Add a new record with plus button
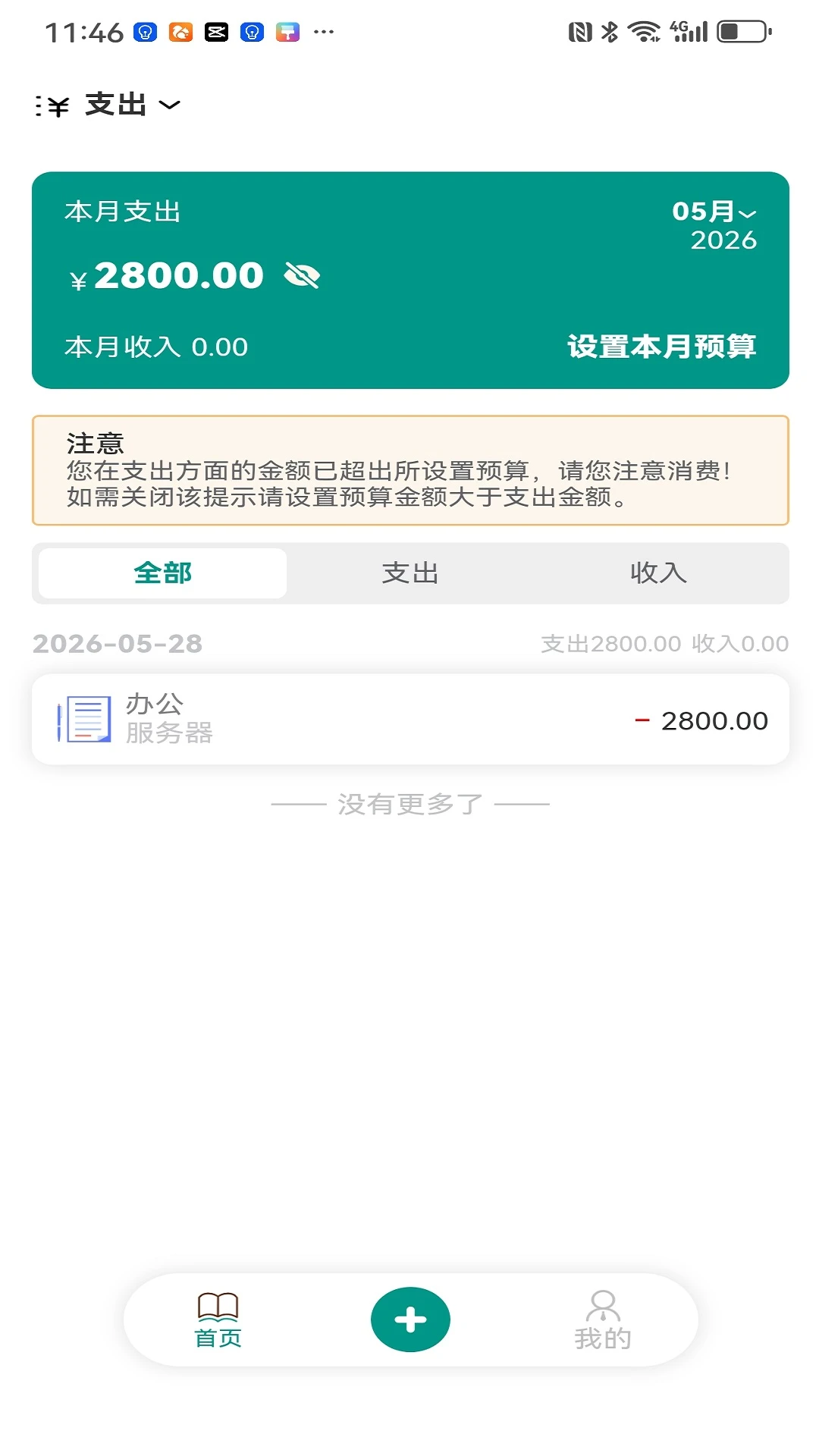This screenshot has height=1456, width=819. click(410, 1319)
